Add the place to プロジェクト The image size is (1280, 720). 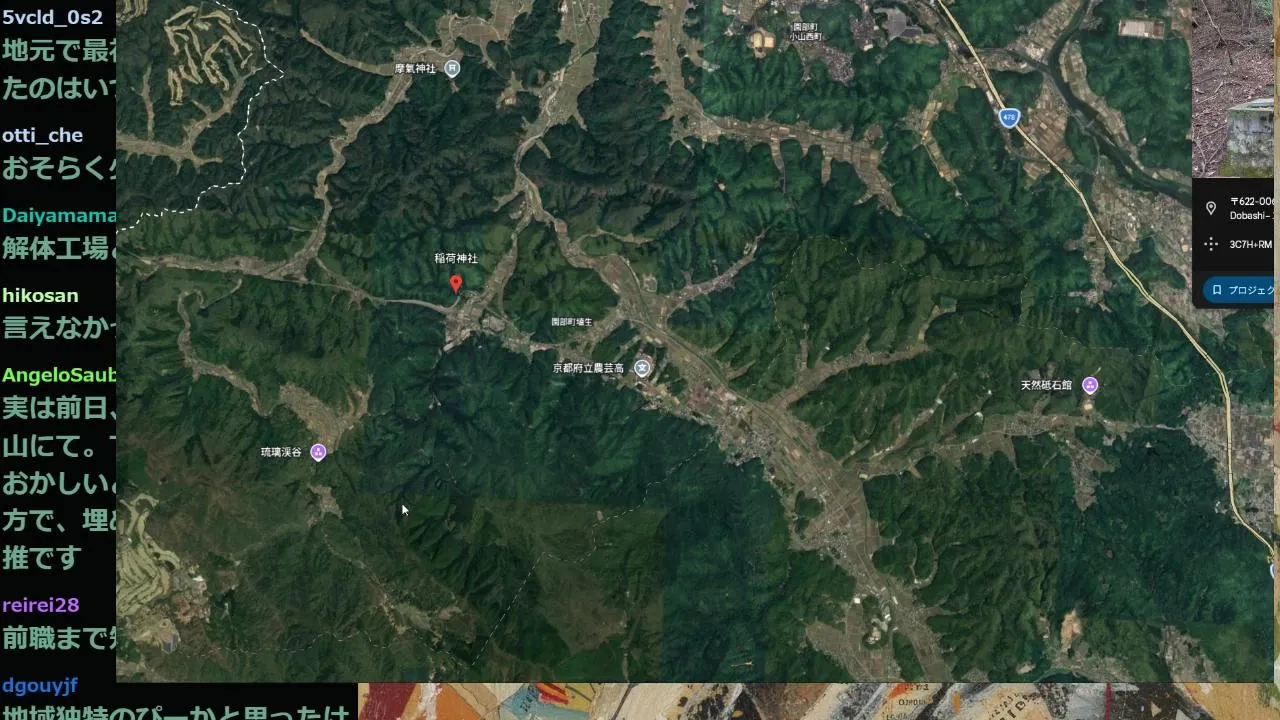[x=1242, y=290]
